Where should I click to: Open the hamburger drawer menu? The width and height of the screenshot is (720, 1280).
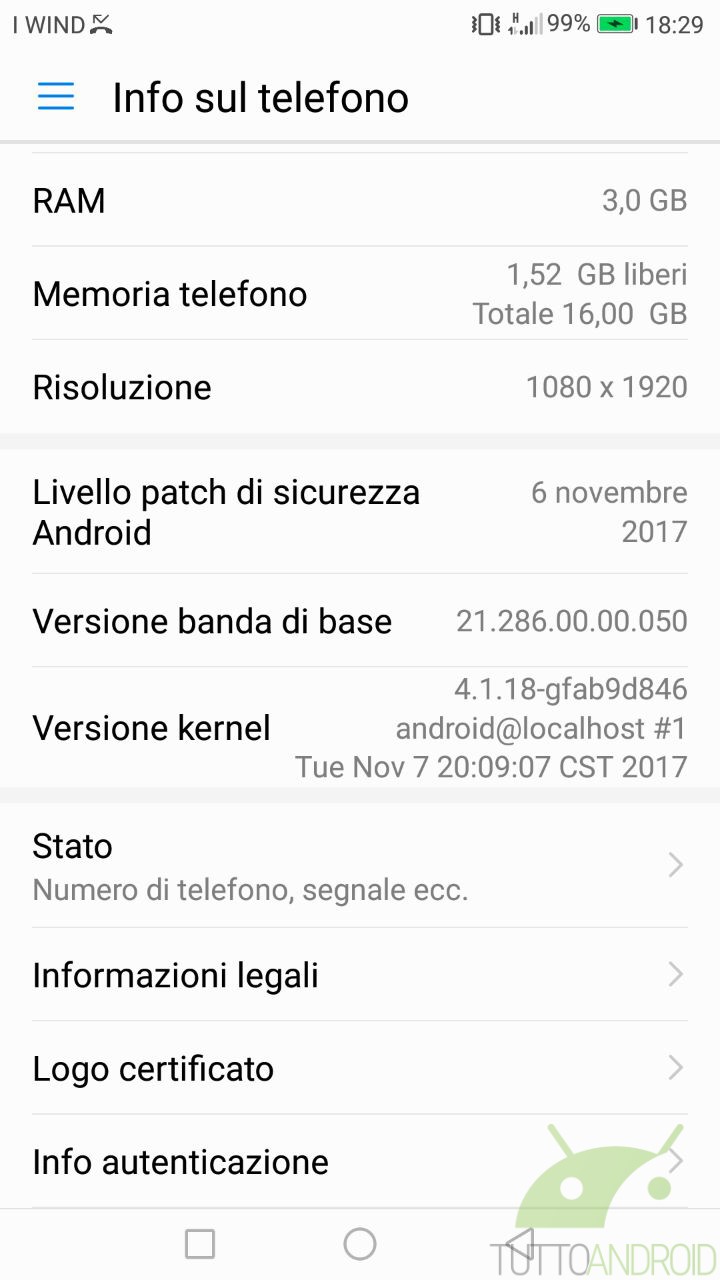(x=56, y=97)
